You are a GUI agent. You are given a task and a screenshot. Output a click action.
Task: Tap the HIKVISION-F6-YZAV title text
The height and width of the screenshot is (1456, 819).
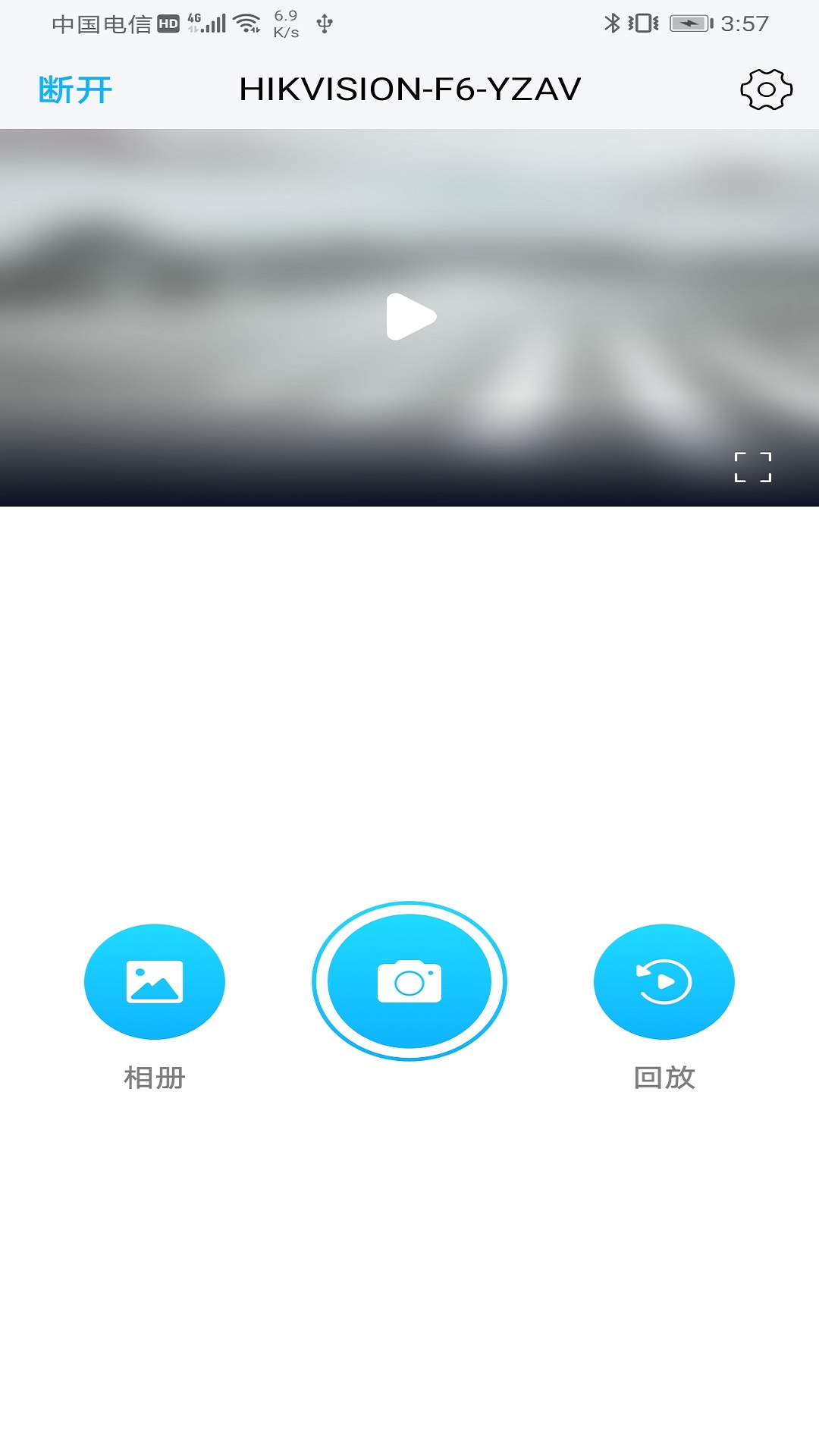(x=409, y=87)
